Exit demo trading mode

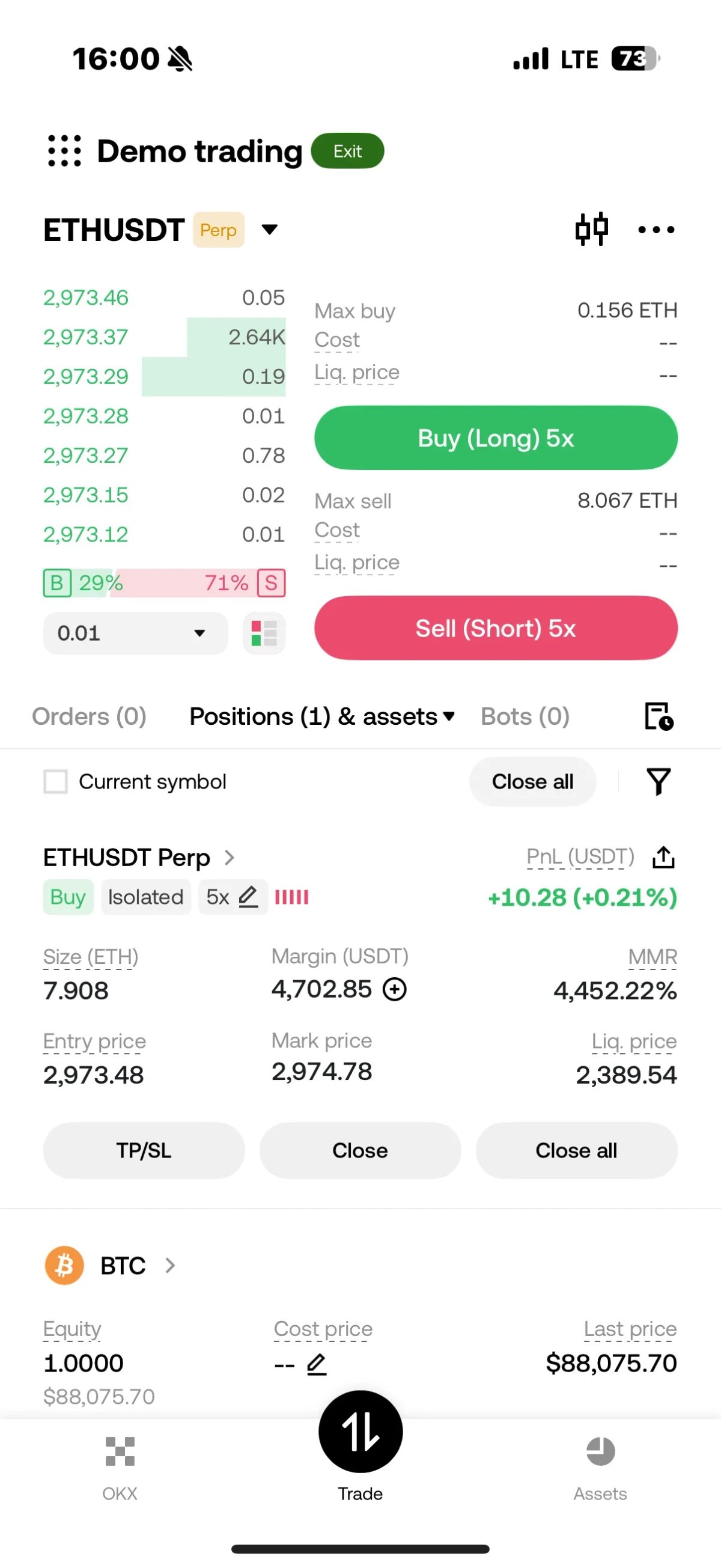click(347, 151)
